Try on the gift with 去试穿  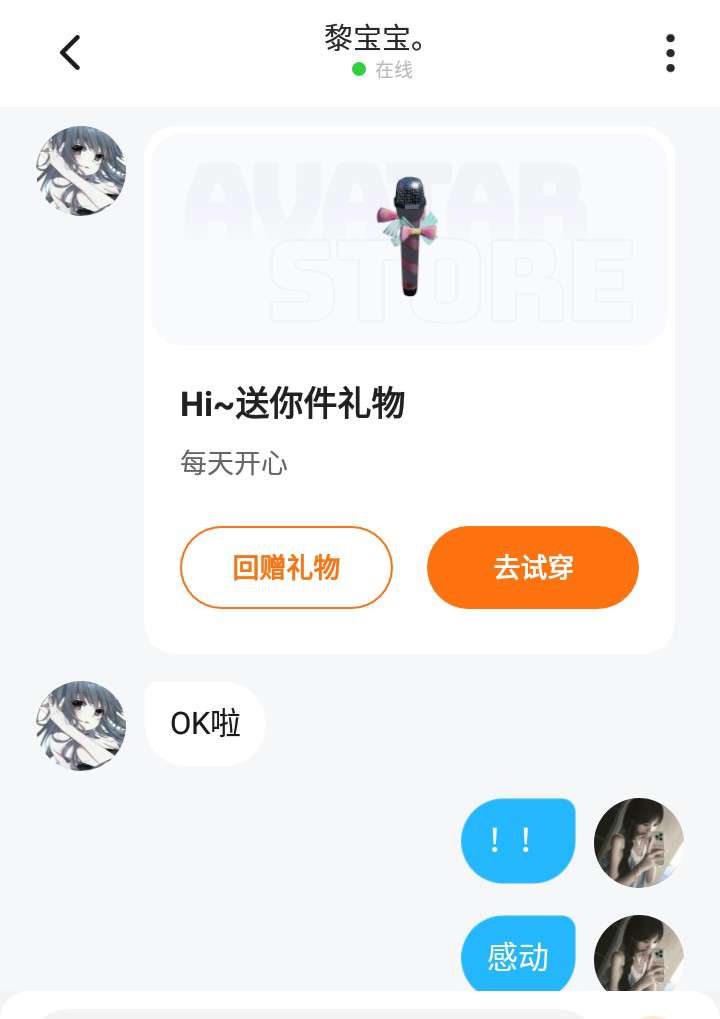coord(533,567)
